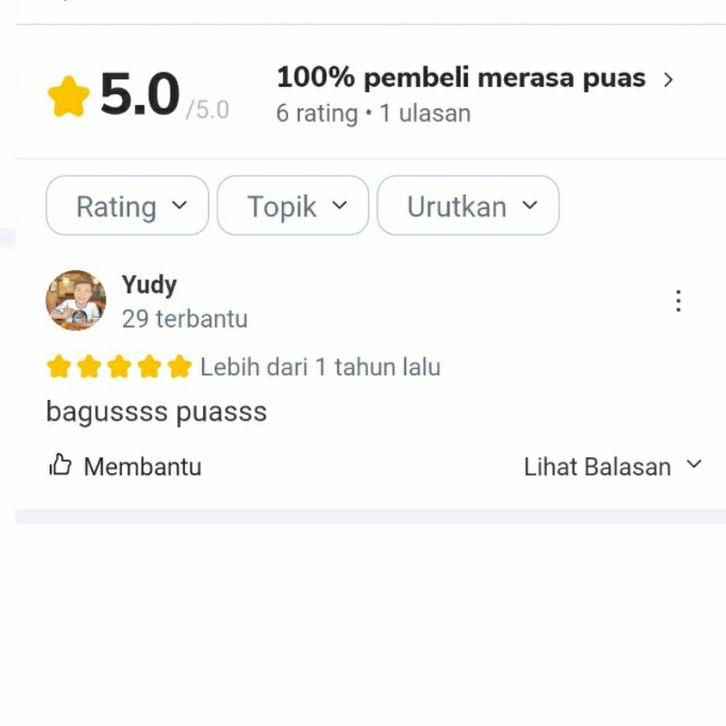Viewport: 726px width, 726px height.
Task: Expand the Rating filter dropdown
Action: pos(128,207)
